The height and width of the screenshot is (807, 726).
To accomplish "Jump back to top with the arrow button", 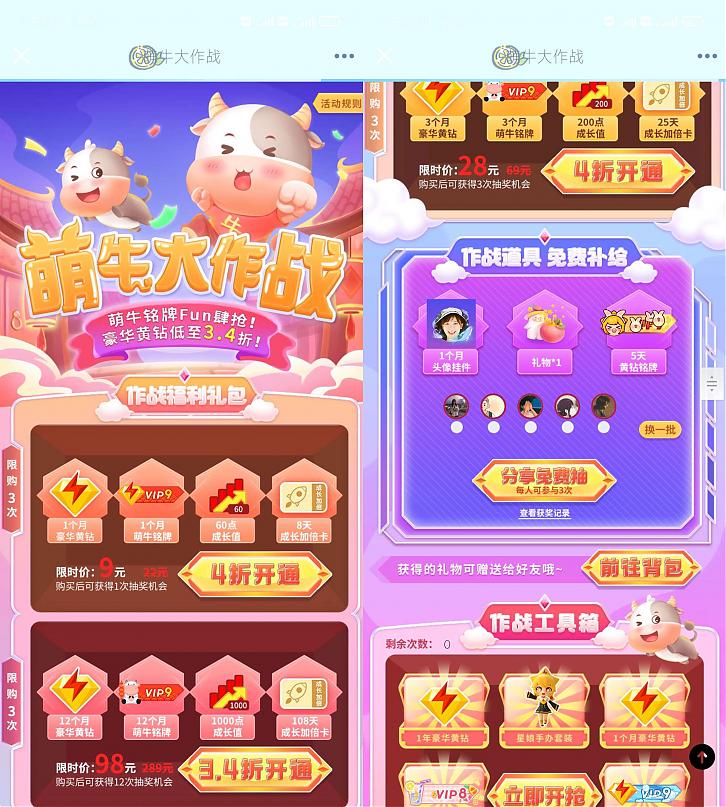I will [x=702, y=757].
